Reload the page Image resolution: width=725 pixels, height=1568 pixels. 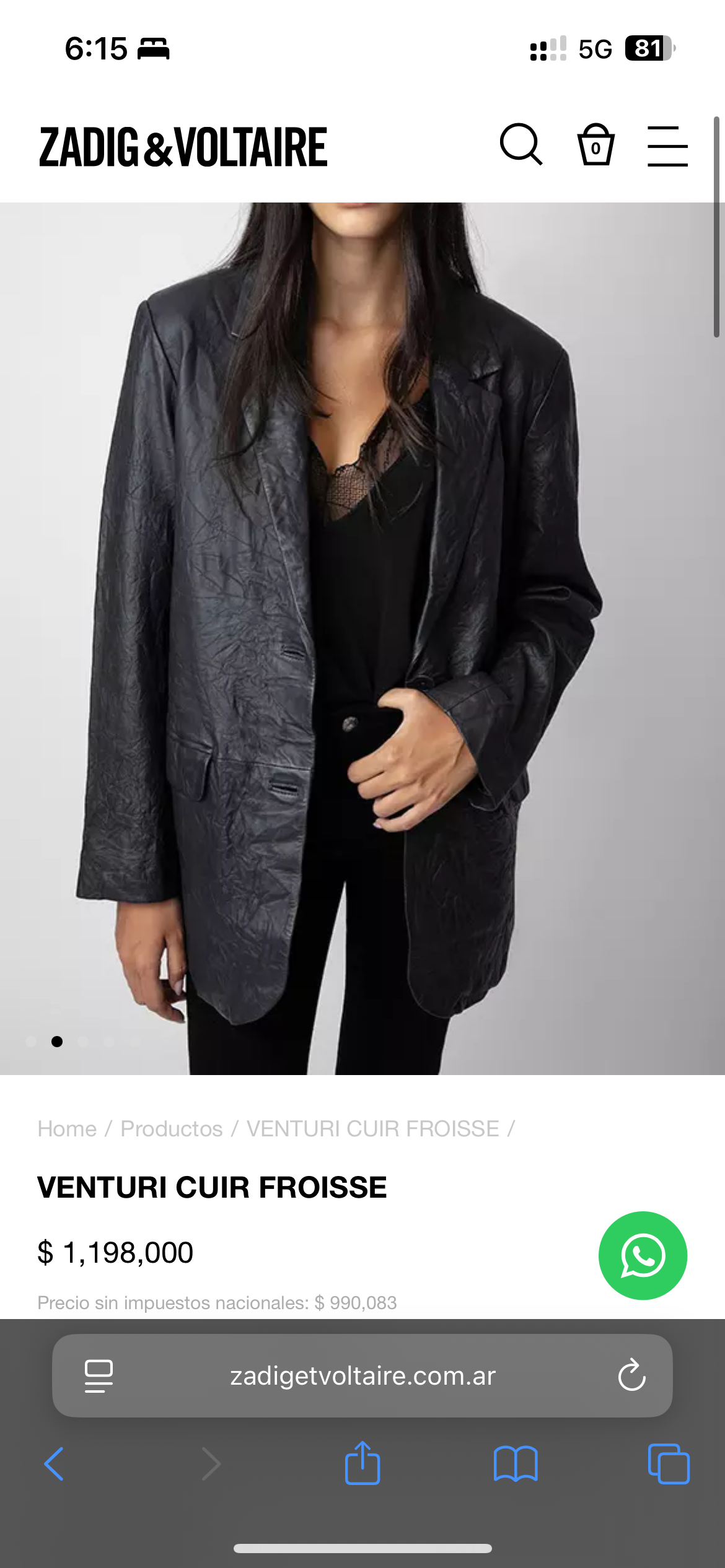[631, 1375]
